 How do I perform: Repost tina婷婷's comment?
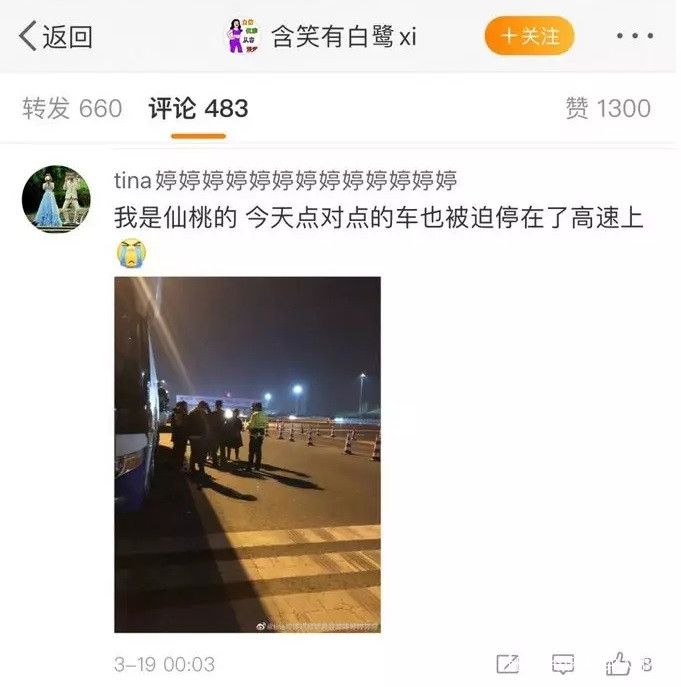[508, 664]
